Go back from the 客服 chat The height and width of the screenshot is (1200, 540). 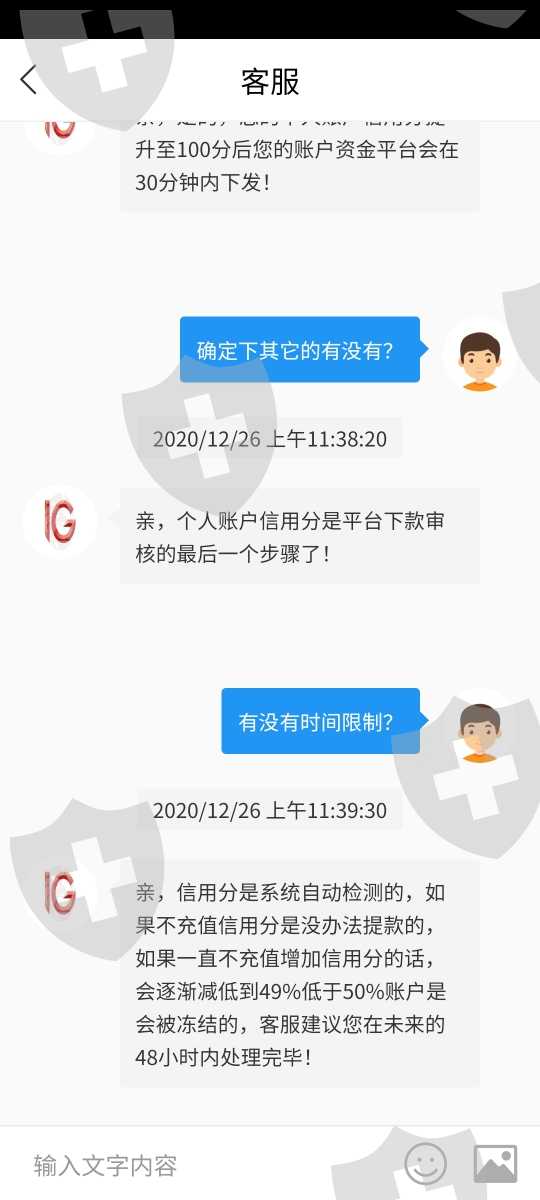coord(28,80)
